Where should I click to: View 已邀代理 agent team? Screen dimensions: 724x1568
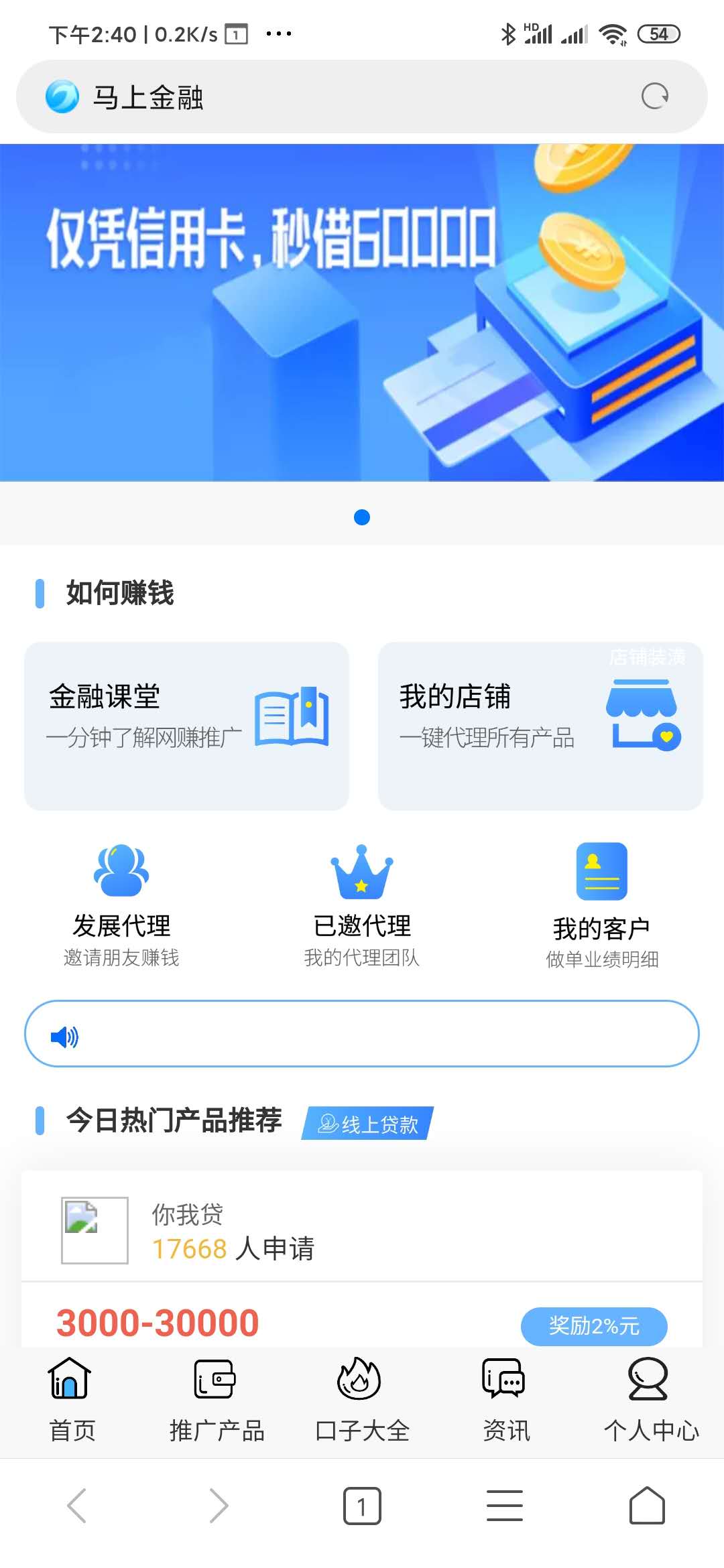tap(362, 905)
